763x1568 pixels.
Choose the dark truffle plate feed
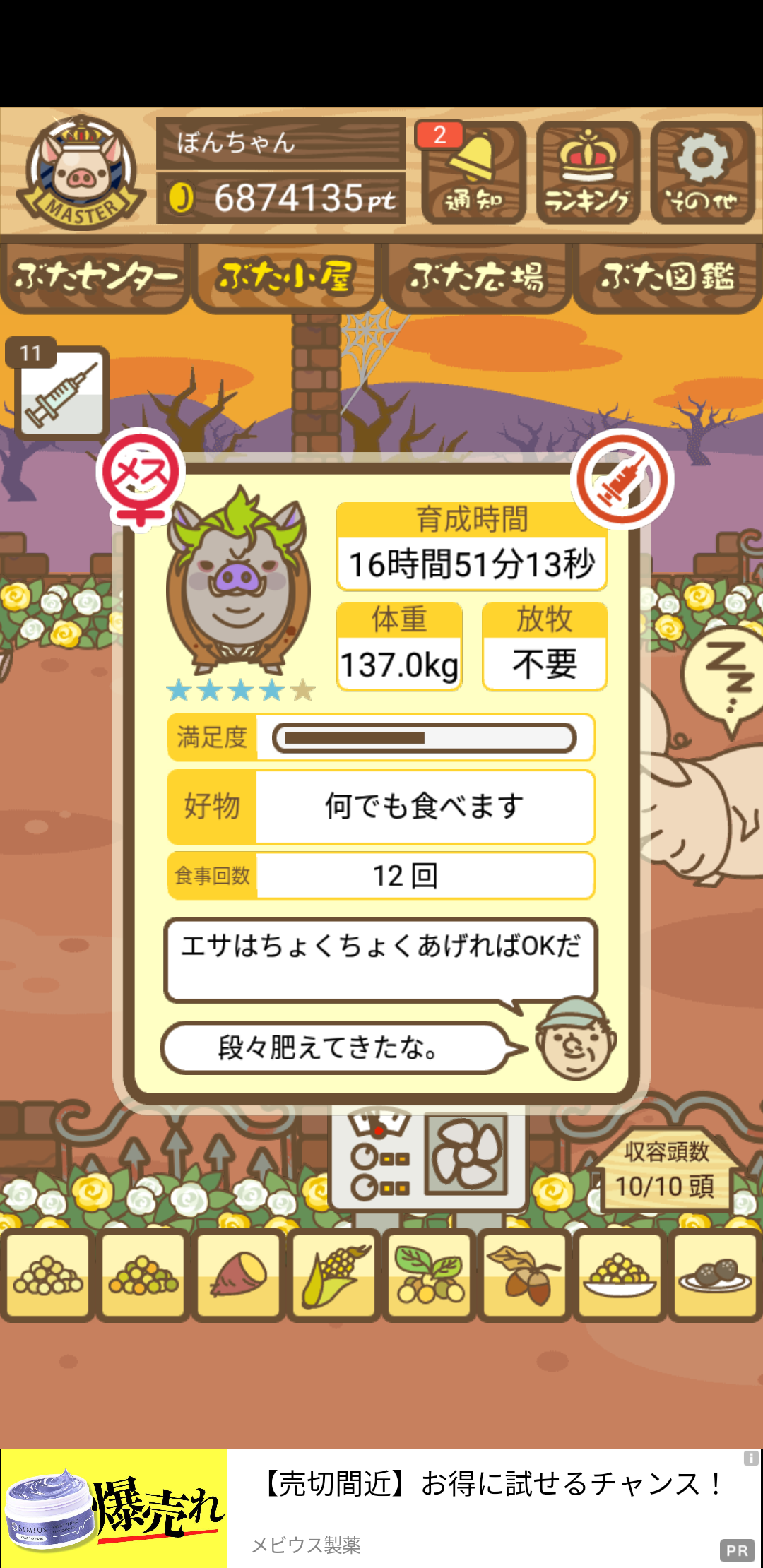714,1275
